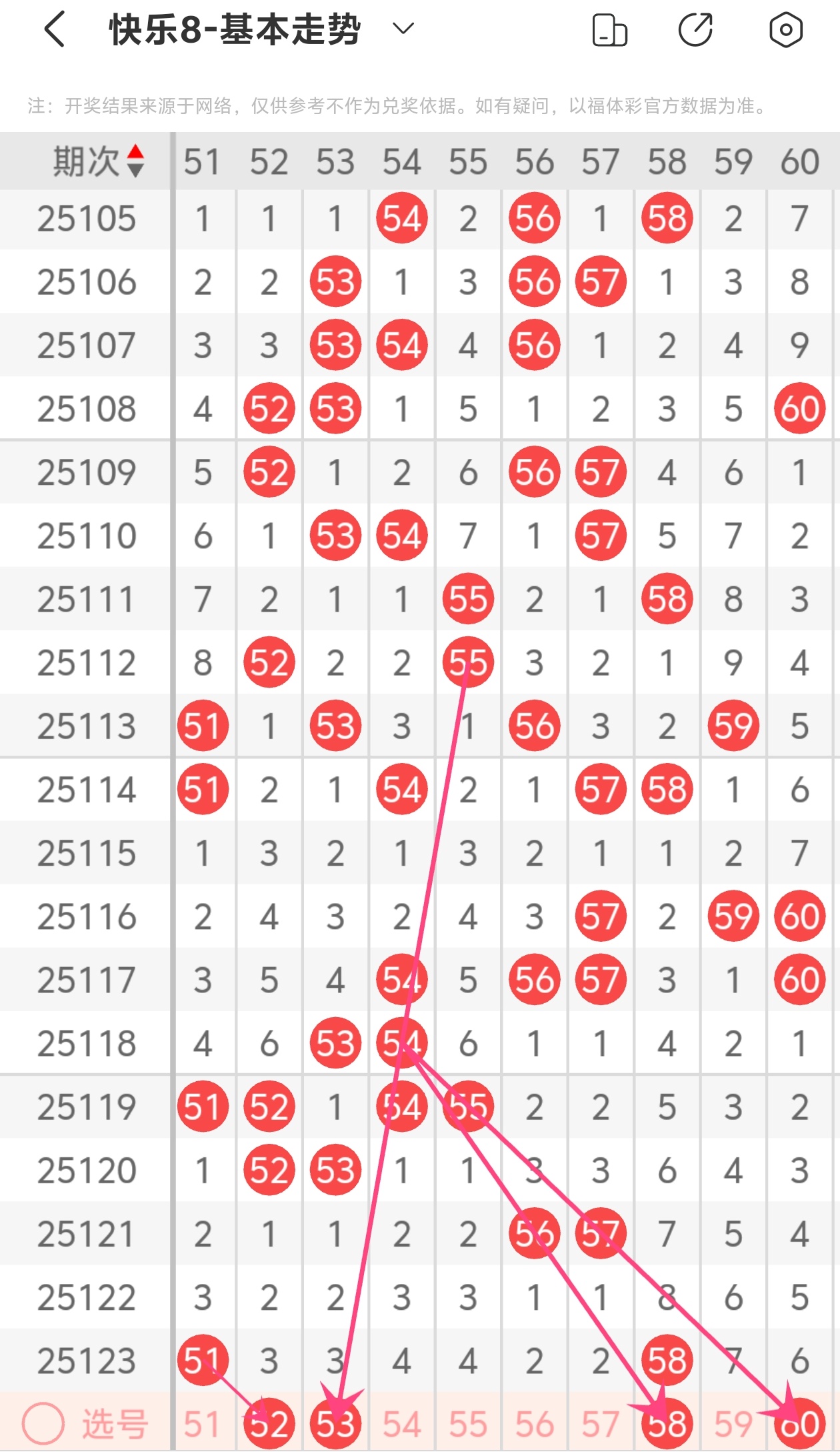Viewport: 840px width, 1454px height.
Task: Share this trend chart
Action: [x=695, y=30]
